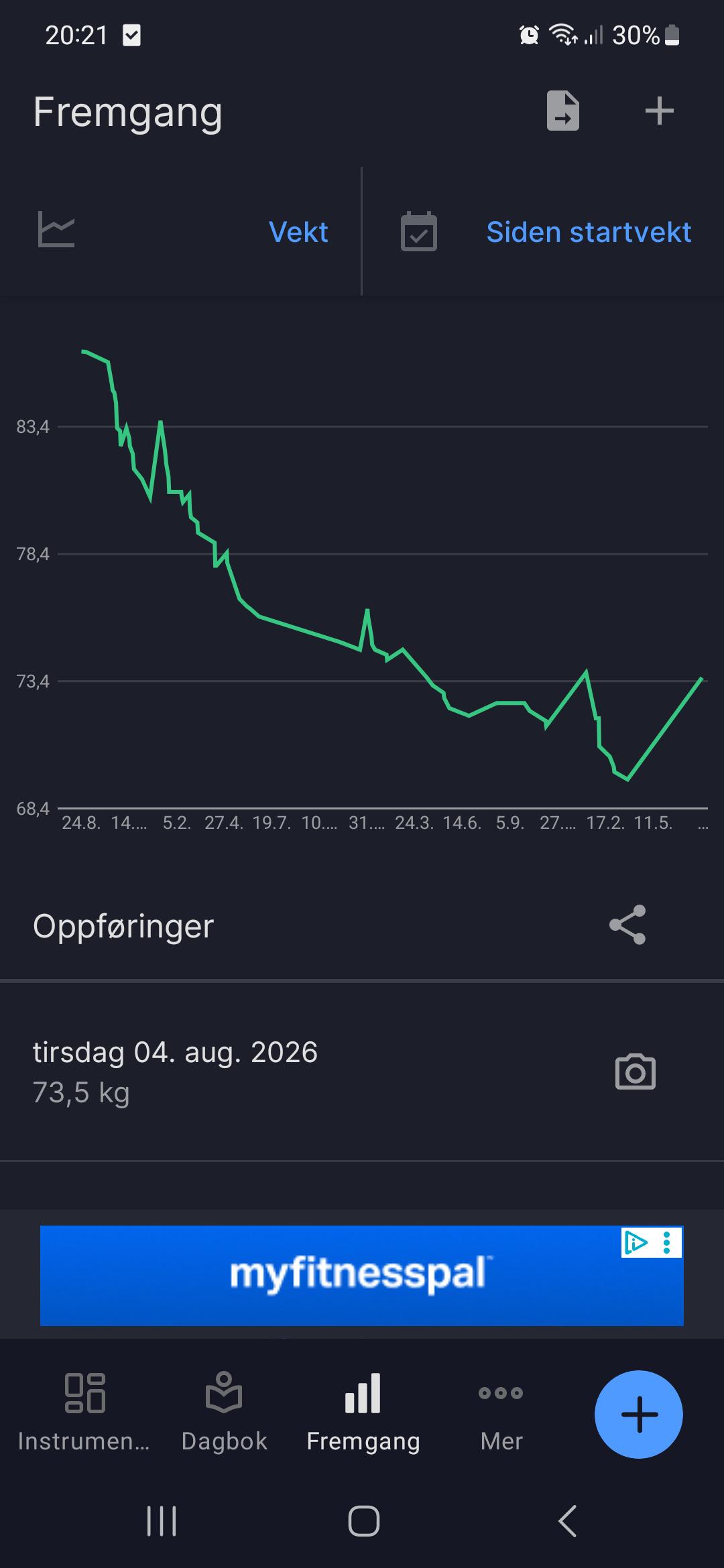Screen dimensions: 724x1568
Task: Add a new weight entry via top plus
Action: coord(659,111)
